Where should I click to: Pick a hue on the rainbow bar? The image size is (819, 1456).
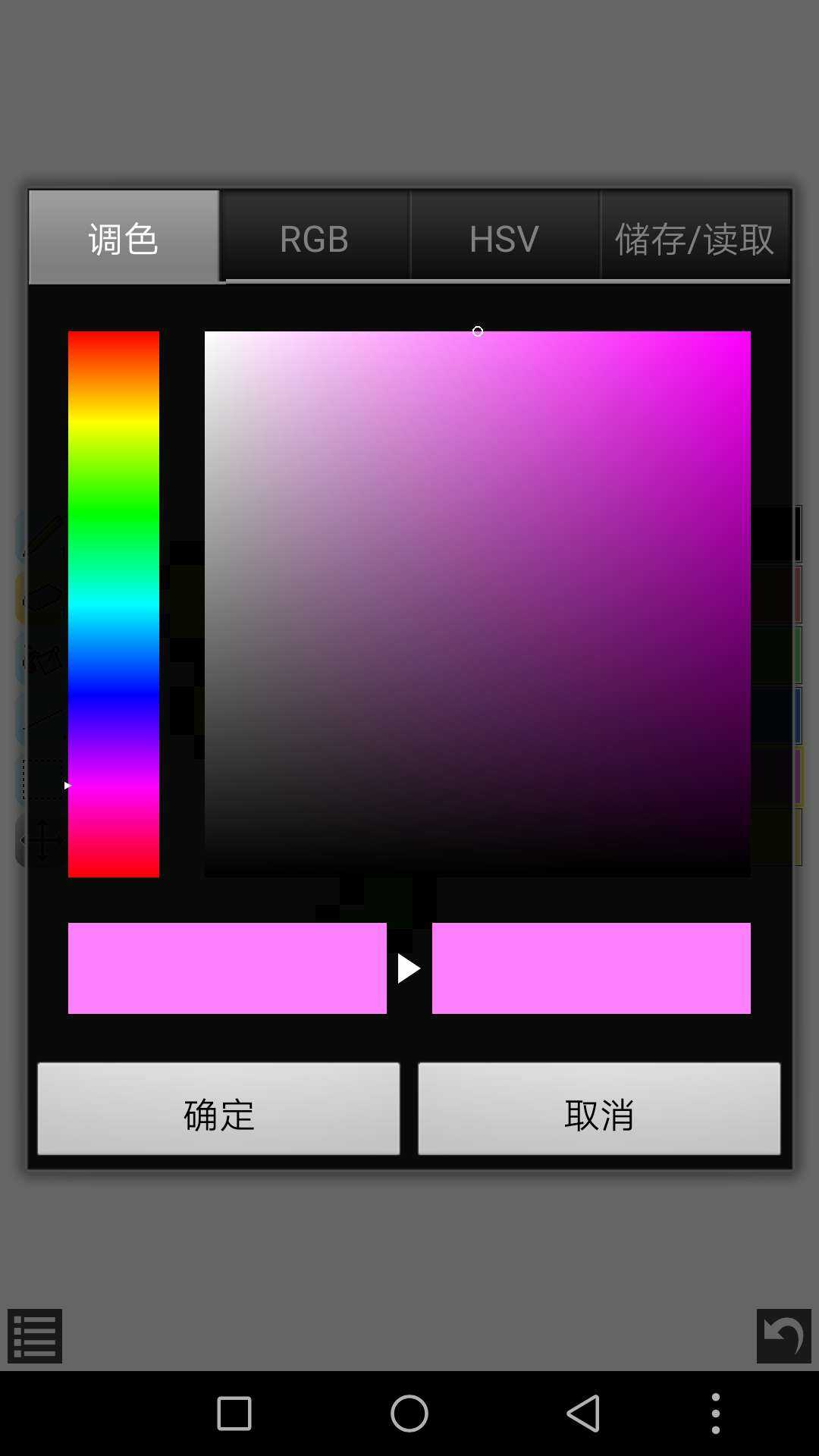[114, 604]
